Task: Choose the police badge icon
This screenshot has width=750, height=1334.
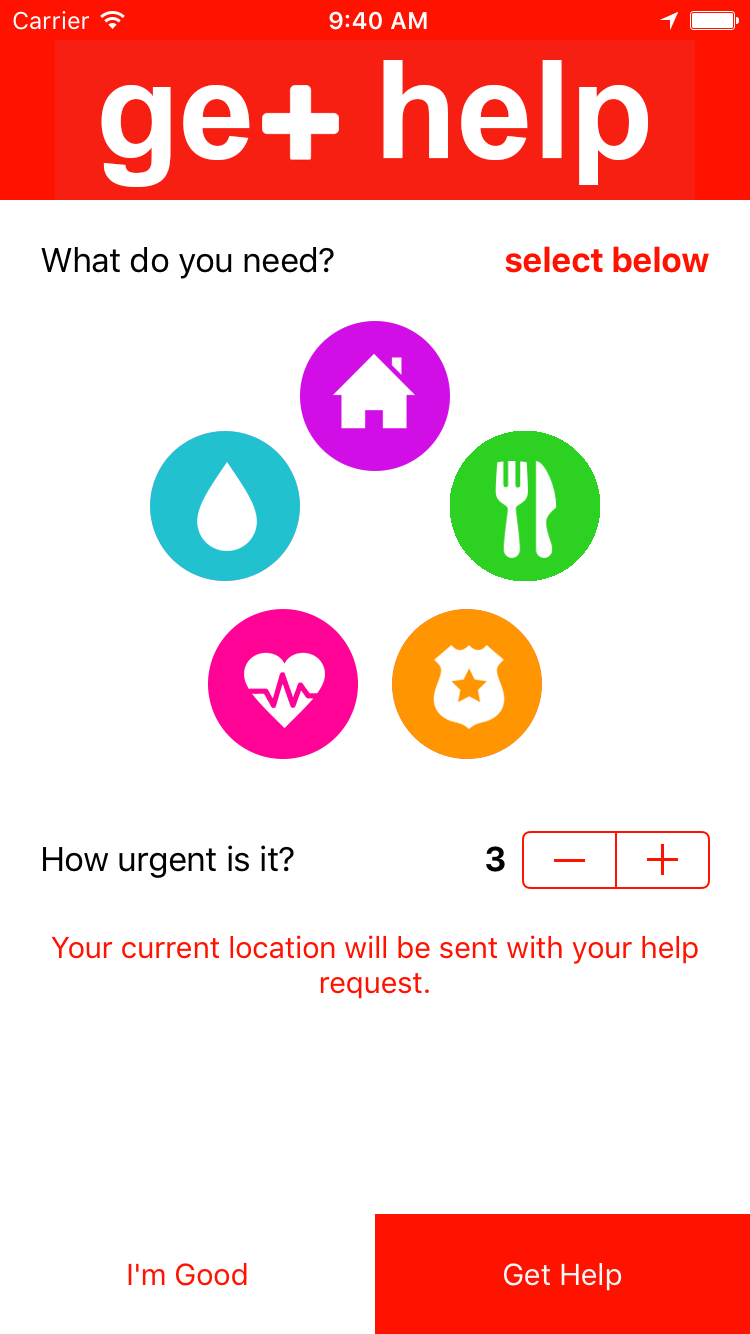Action: pyautogui.click(x=467, y=684)
